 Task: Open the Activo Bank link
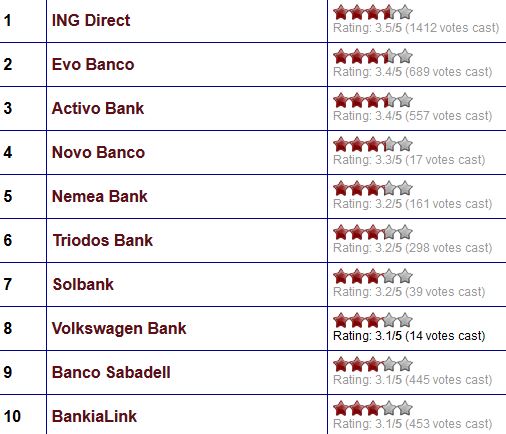click(x=98, y=108)
